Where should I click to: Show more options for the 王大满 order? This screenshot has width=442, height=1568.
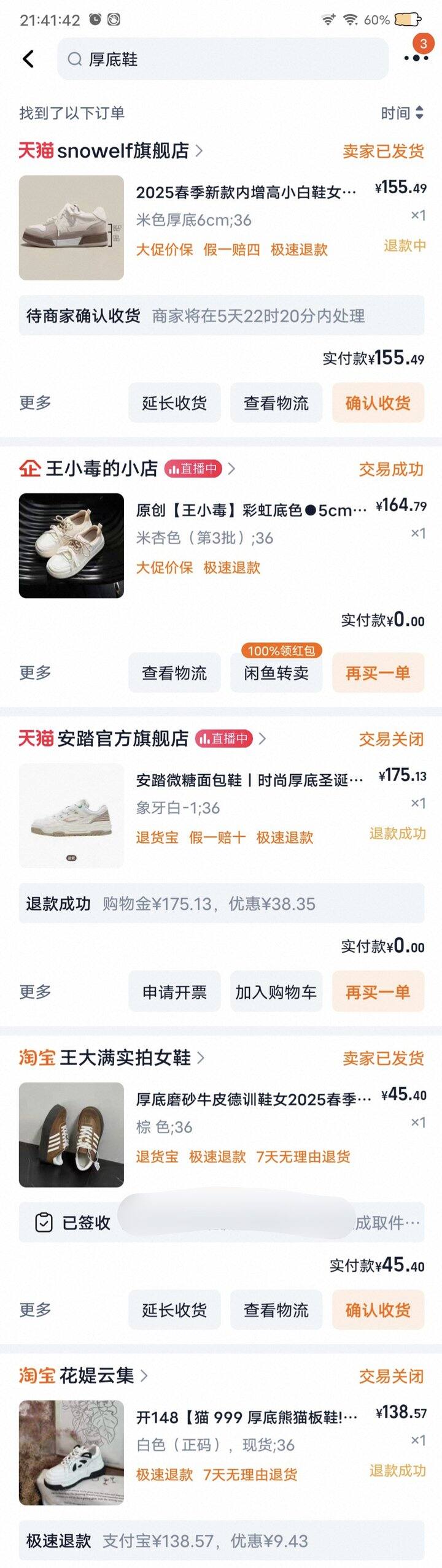[35, 1310]
